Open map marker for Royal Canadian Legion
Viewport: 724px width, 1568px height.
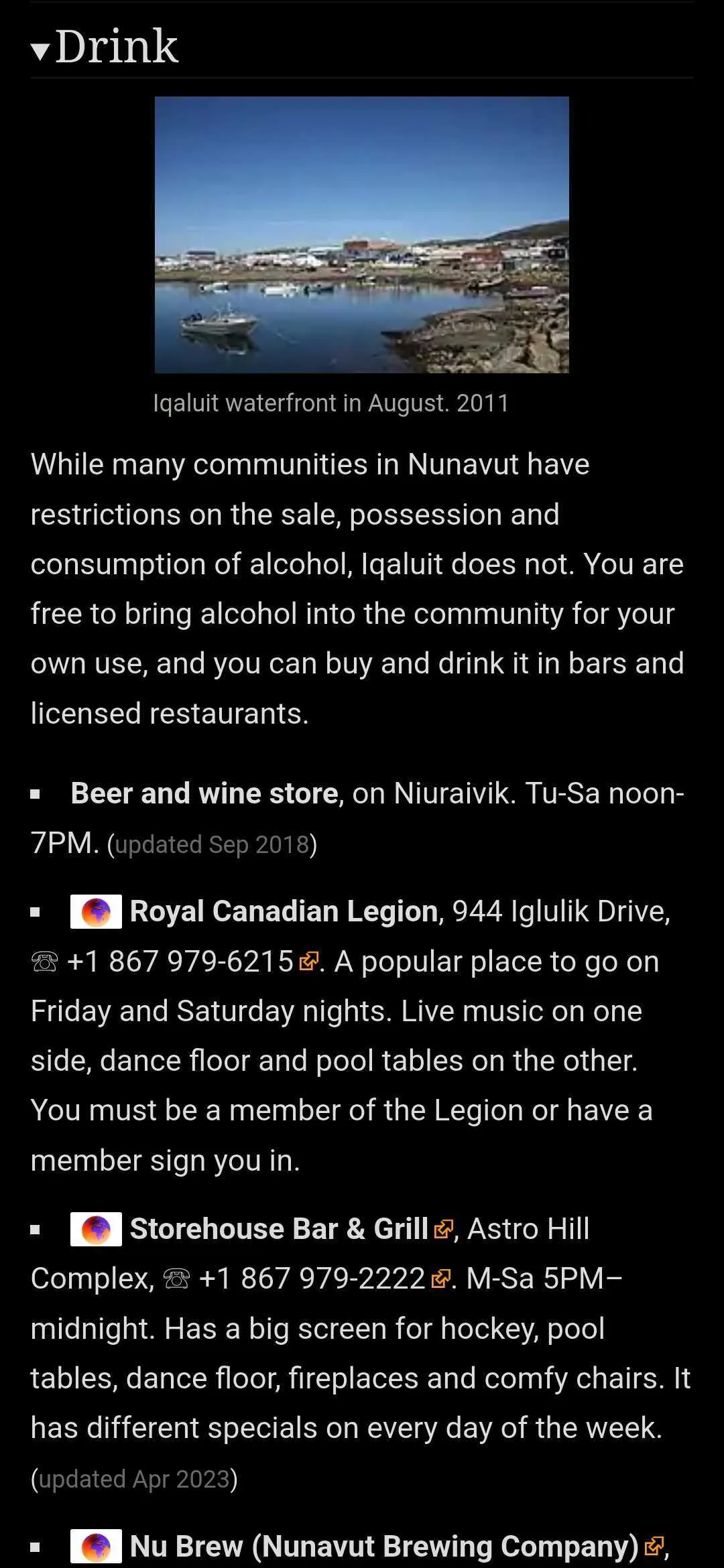click(96, 912)
